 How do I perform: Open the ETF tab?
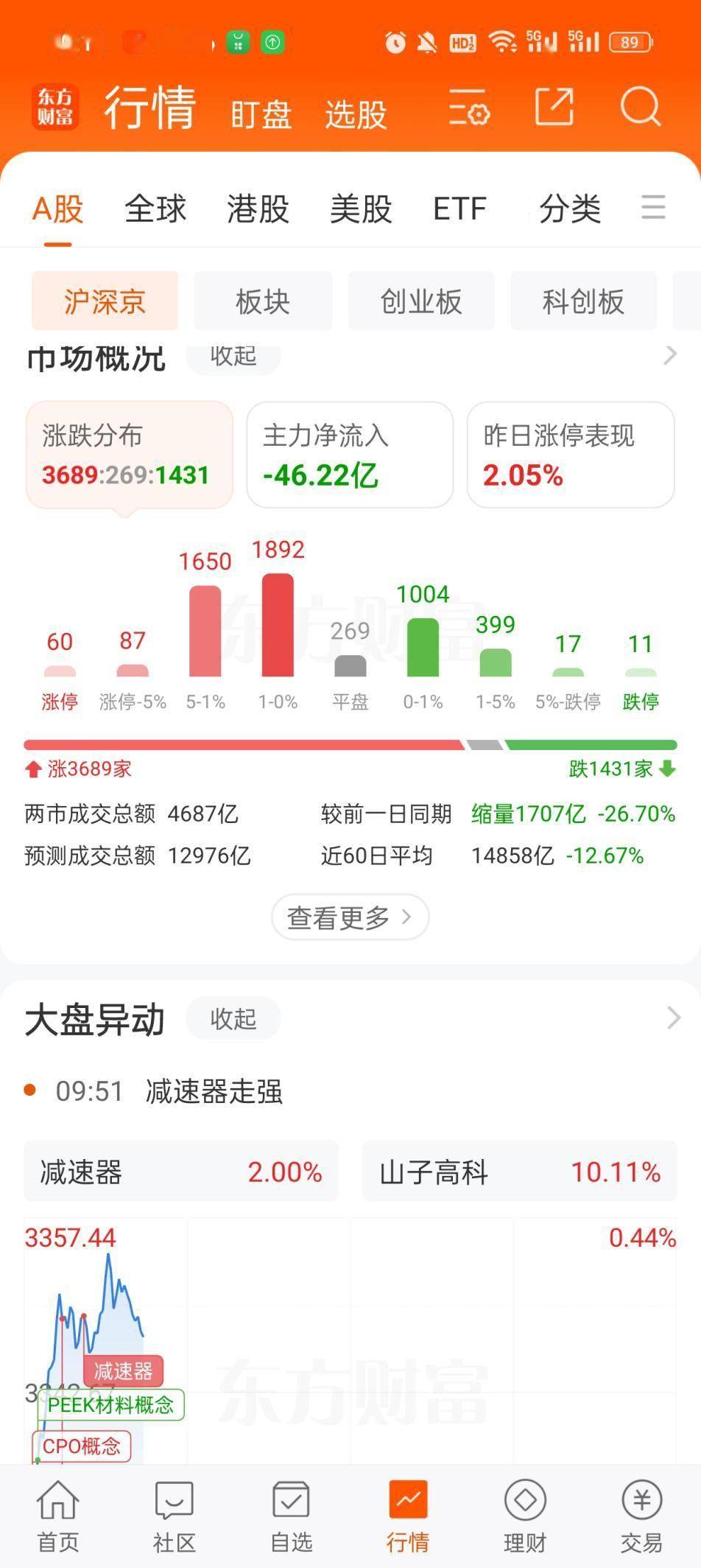tap(459, 209)
